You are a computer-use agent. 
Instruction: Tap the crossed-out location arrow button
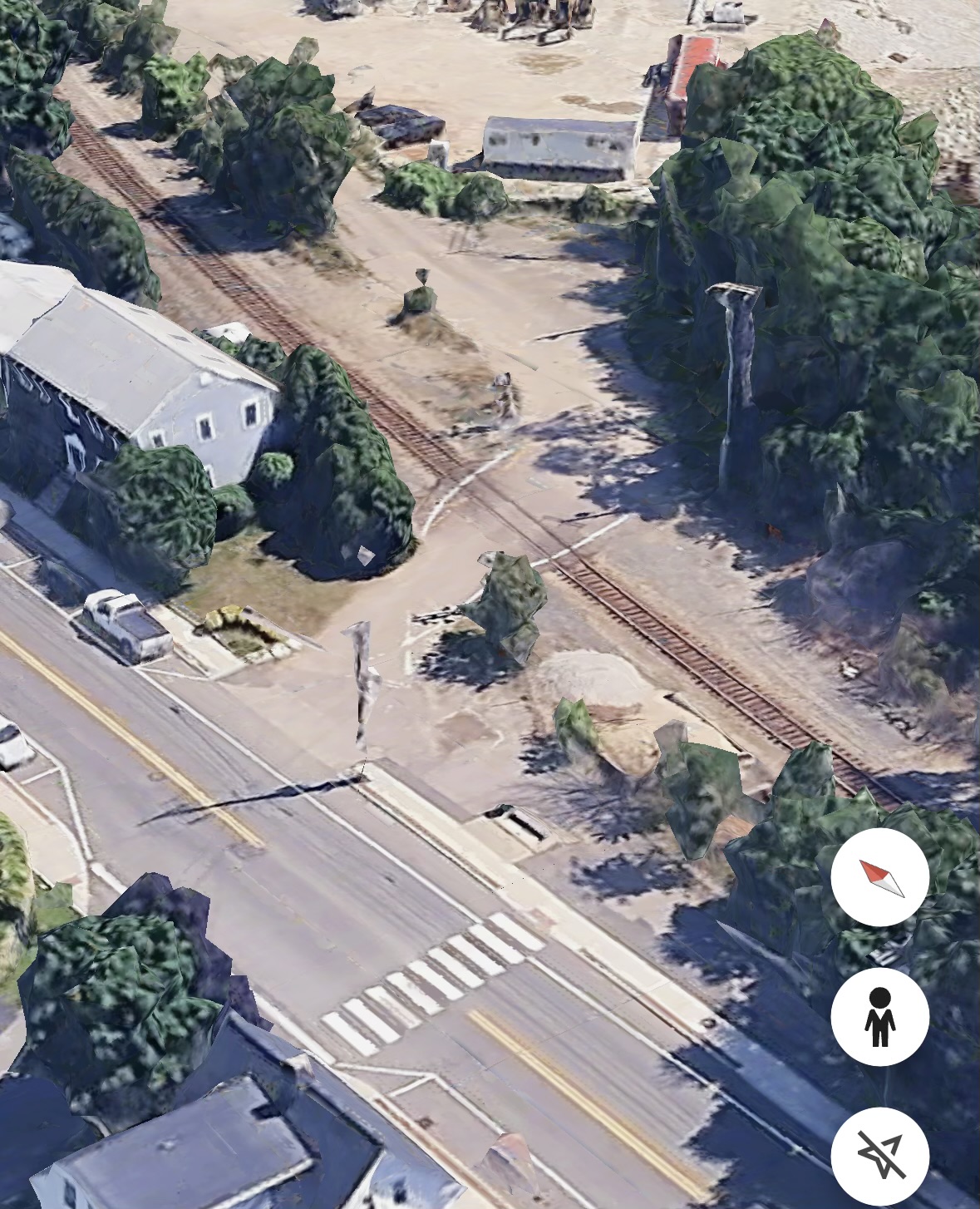(x=879, y=1156)
